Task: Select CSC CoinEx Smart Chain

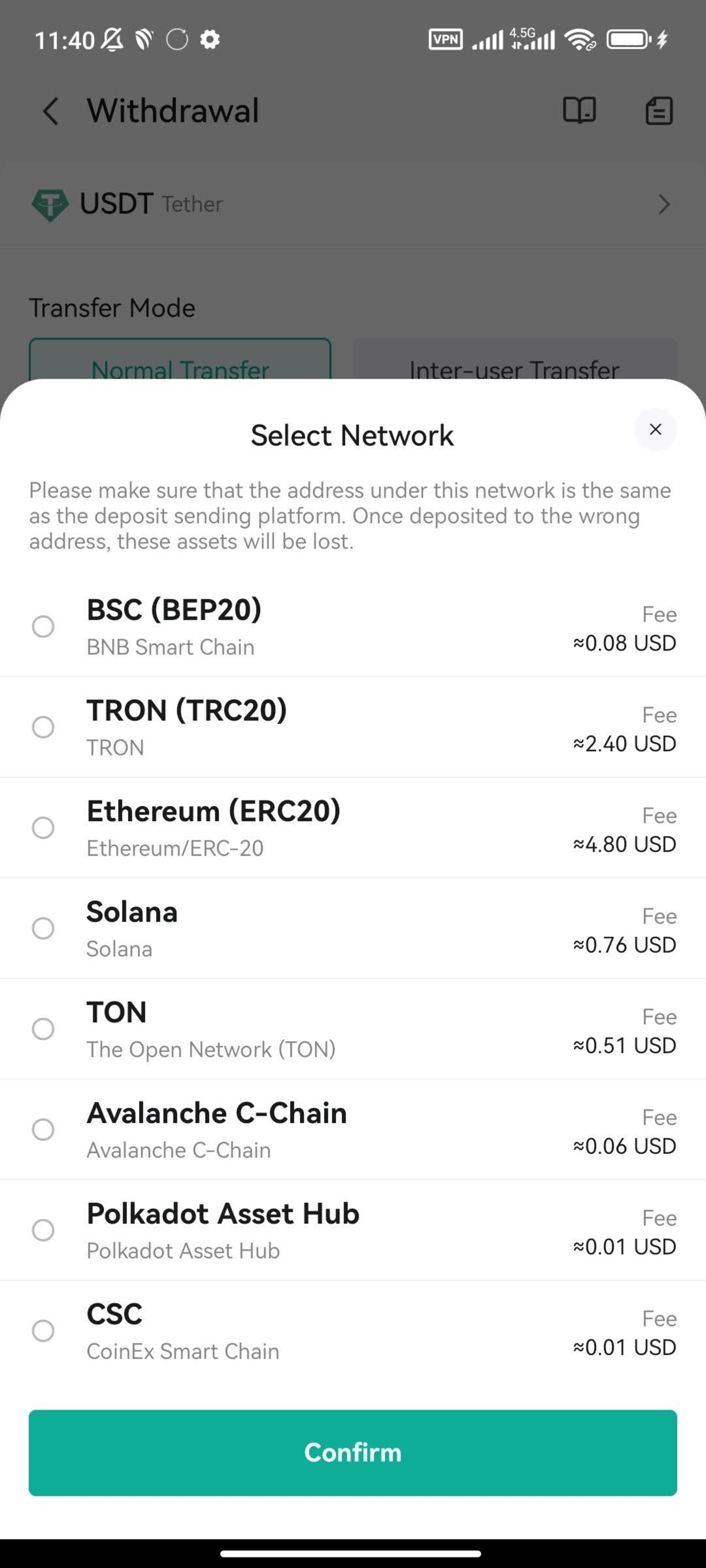Action: [x=43, y=1331]
